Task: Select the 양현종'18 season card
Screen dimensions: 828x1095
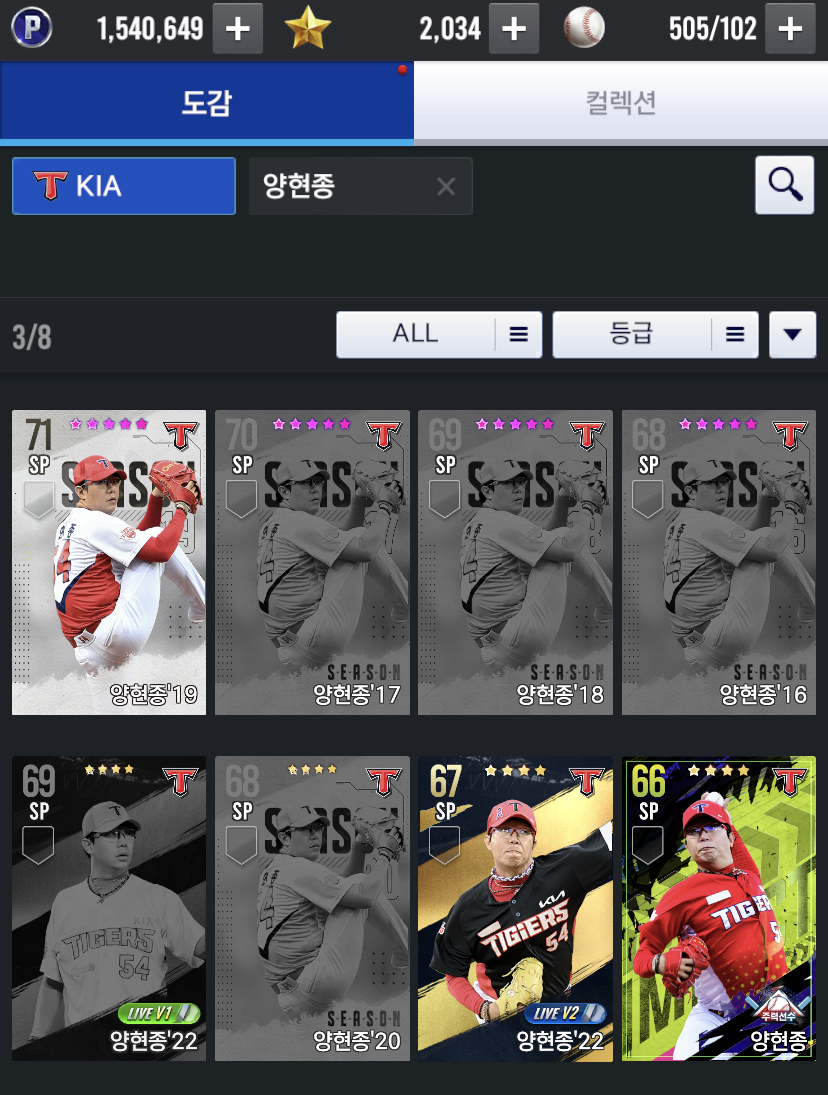Action: click(515, 562)
